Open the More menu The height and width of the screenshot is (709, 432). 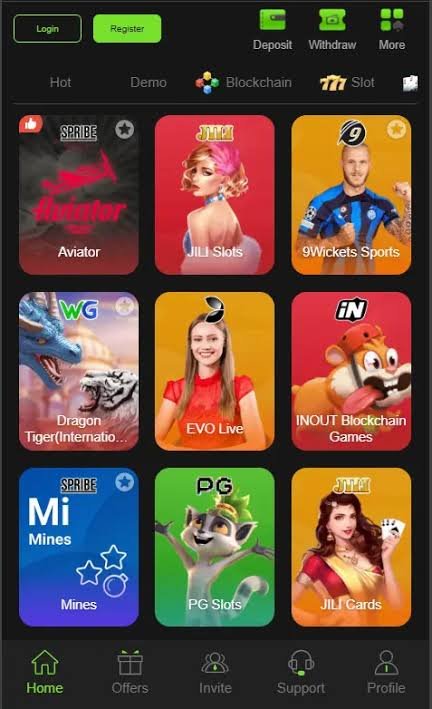click(x=392, y=30)
